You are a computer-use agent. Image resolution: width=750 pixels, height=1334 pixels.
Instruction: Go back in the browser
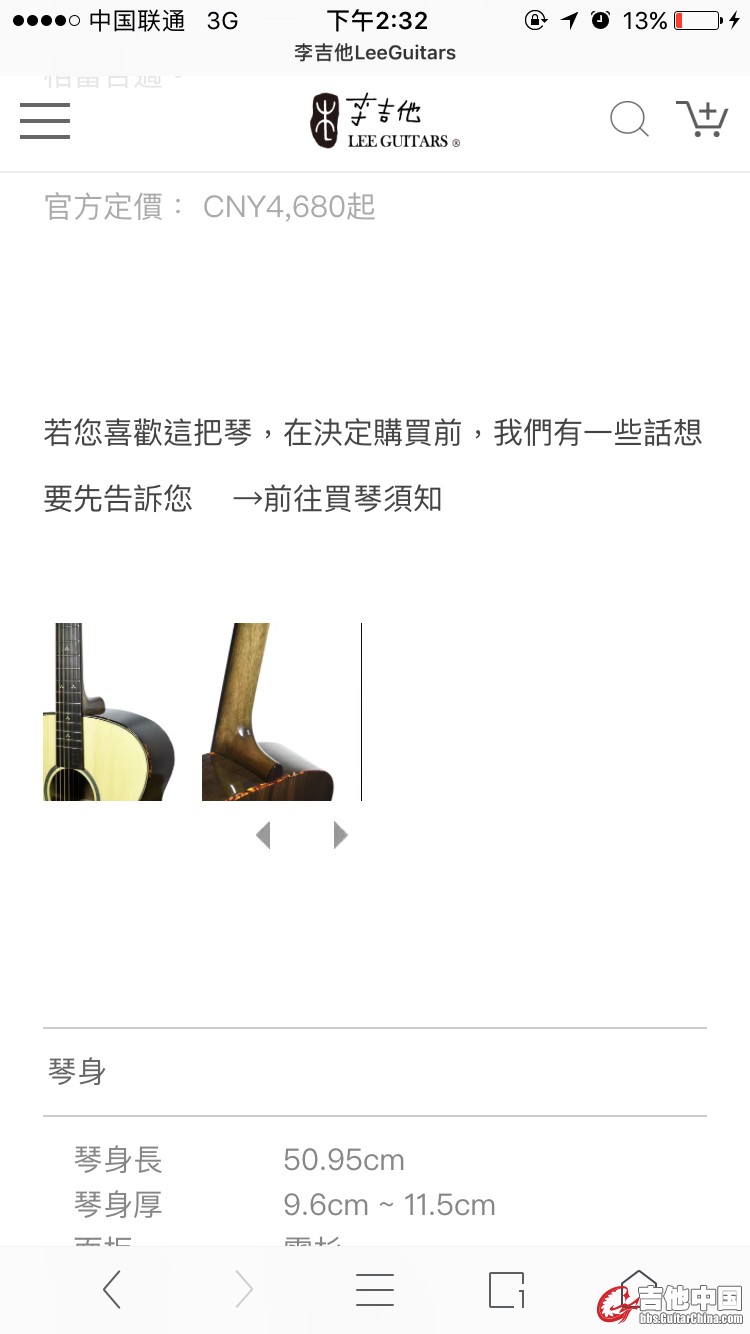coord(112,1290)
